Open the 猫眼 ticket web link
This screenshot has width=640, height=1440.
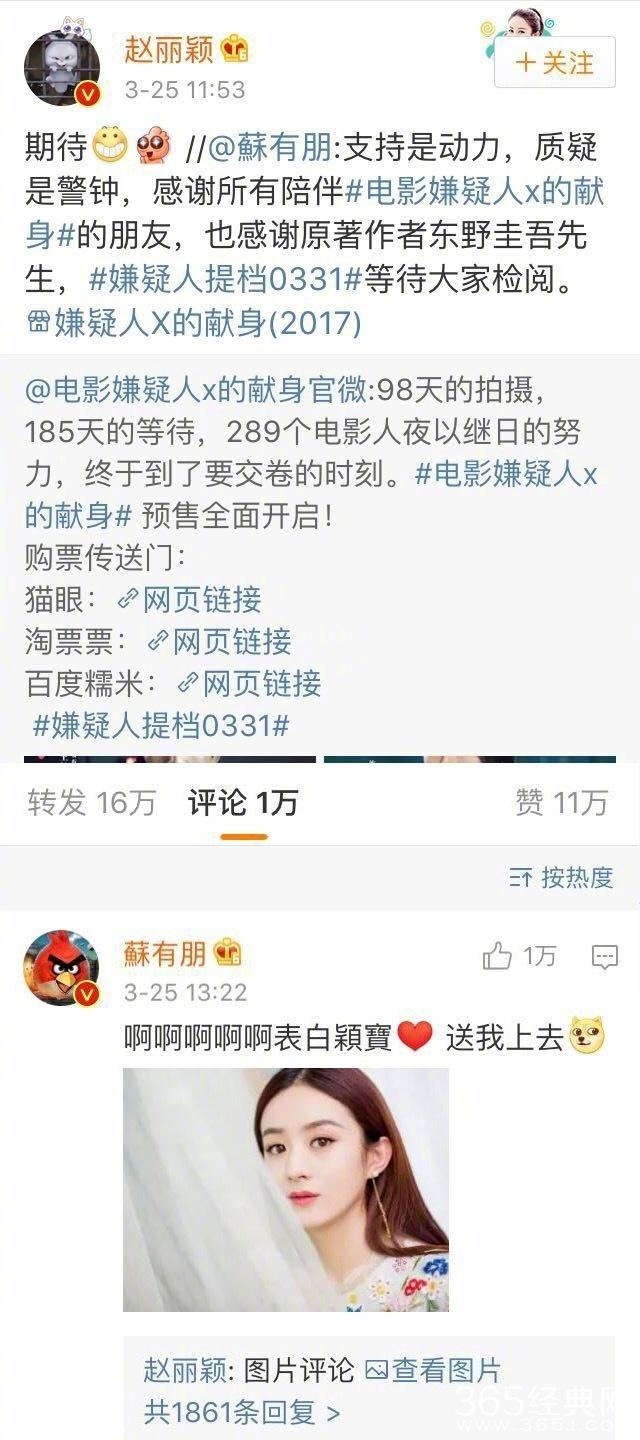pyautogui.click(x=190, y=599)
